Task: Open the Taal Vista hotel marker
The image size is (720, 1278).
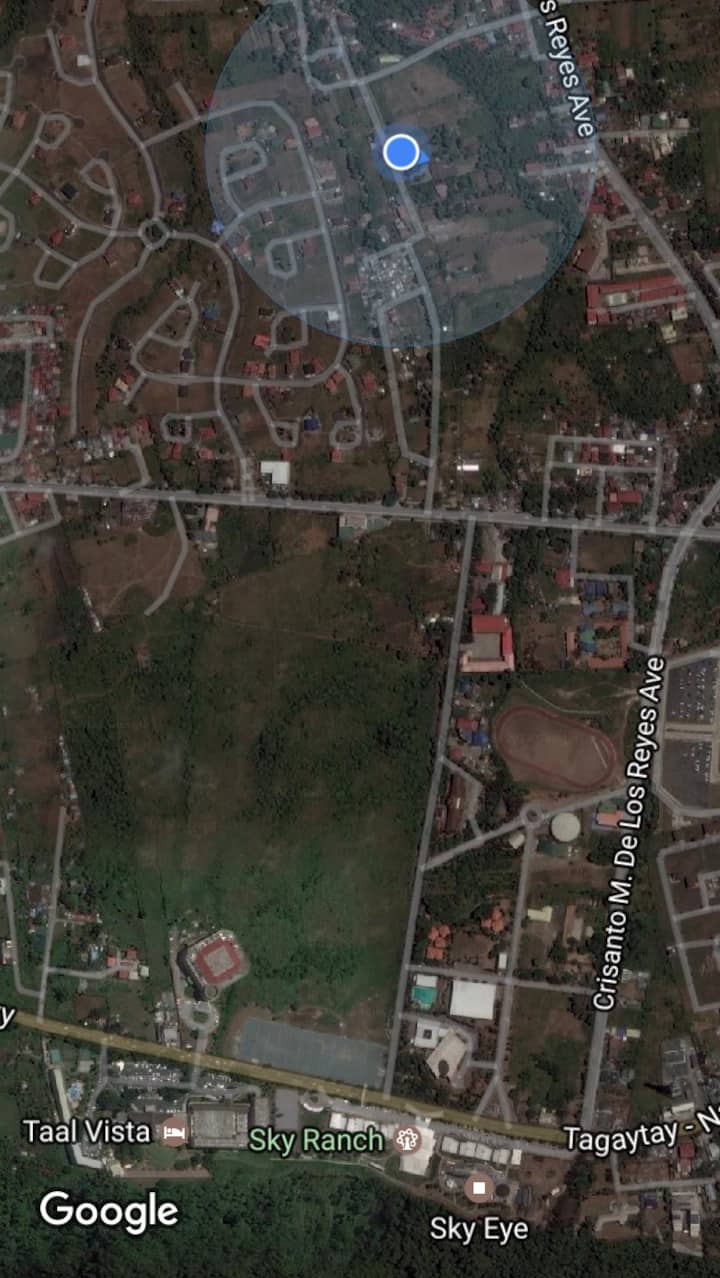Action: point(174,1132)
